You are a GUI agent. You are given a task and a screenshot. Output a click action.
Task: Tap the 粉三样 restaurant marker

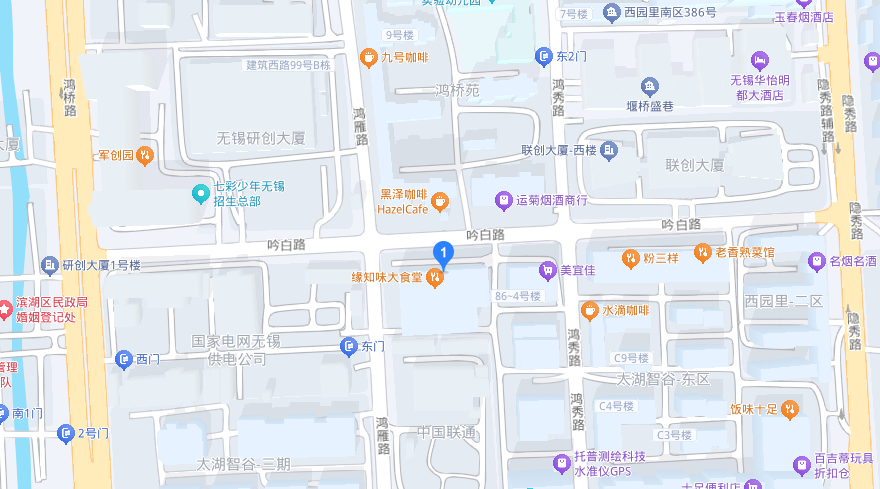(x=630, y=258)
